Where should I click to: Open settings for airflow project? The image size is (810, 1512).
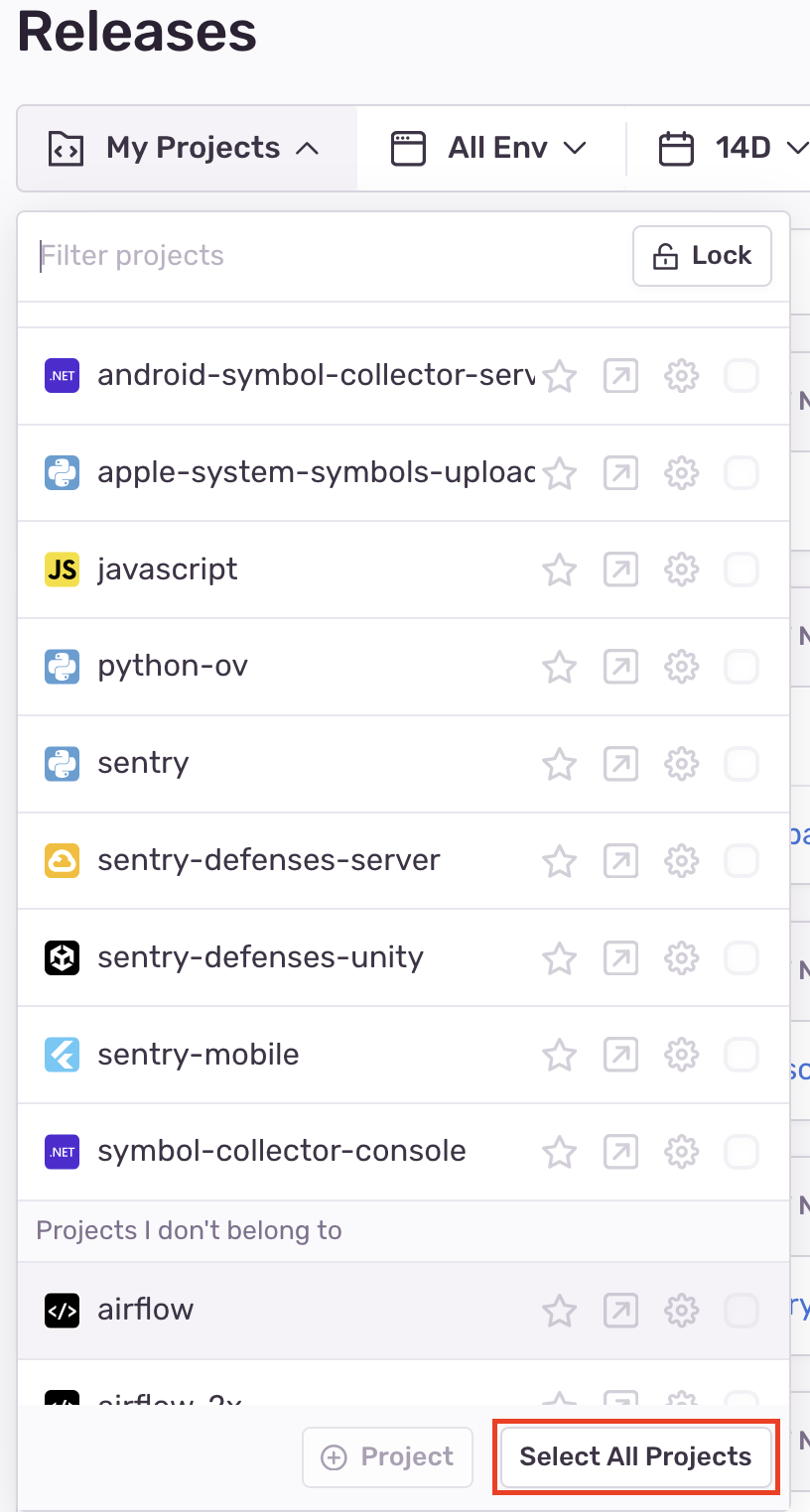[x=682, y=1311]
